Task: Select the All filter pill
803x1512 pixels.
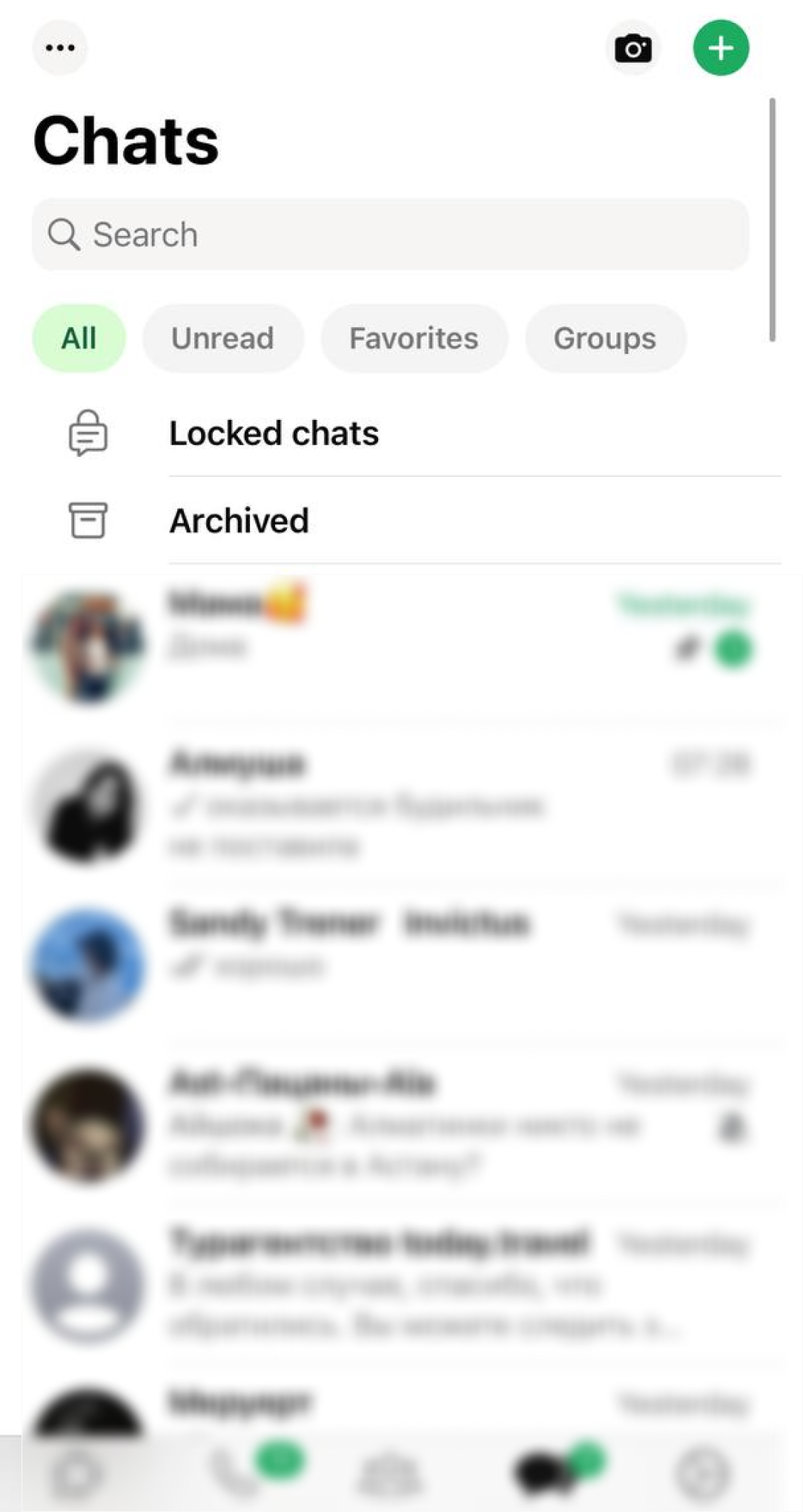Action: point(78,338)
